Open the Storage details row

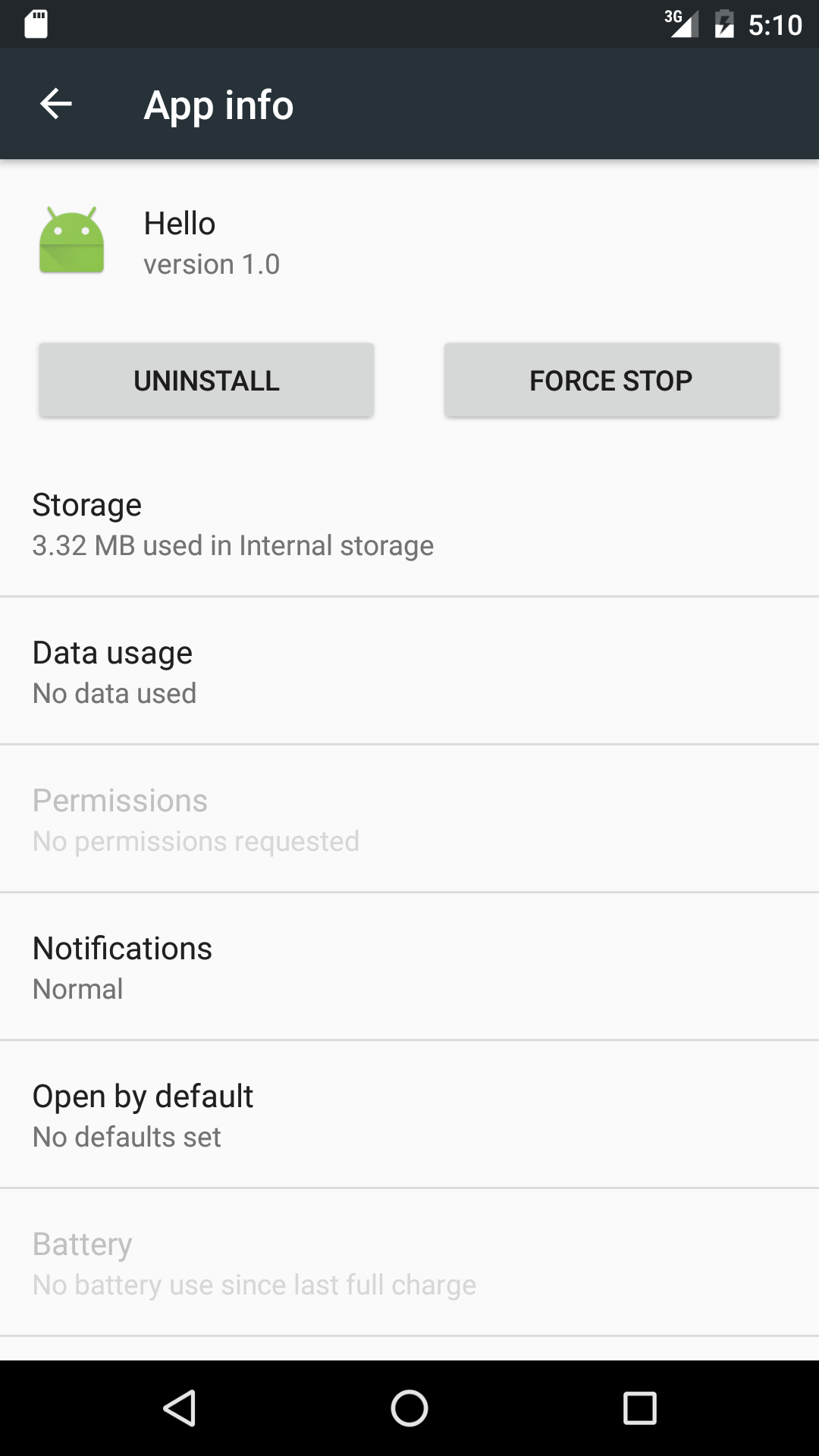409,523
